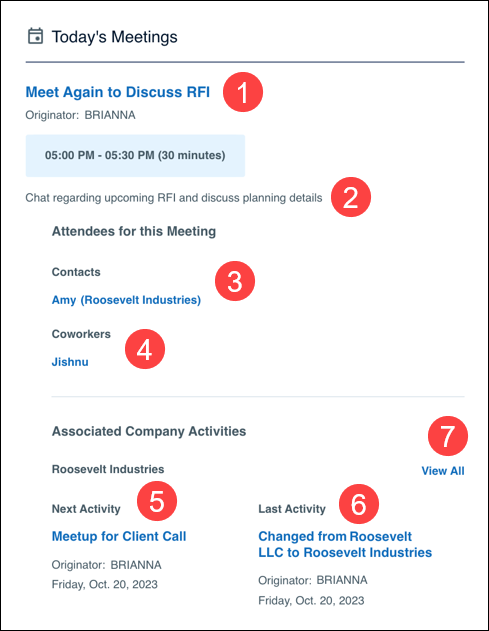Open contact Amy (Roosevelt Industries)
This screenshot has width=489, height=631.
coord(126,300)
